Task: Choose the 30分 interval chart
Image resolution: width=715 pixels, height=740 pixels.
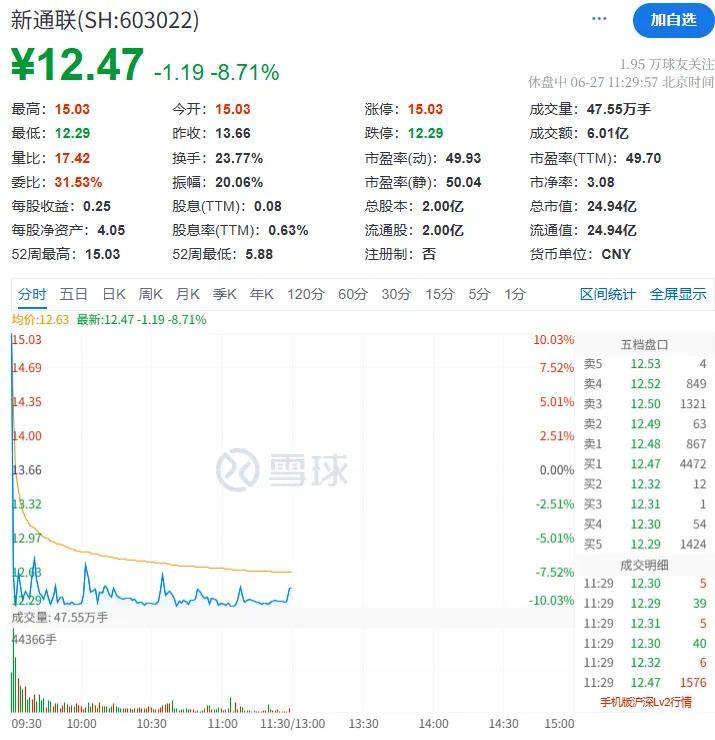Action: pos(396,294)
